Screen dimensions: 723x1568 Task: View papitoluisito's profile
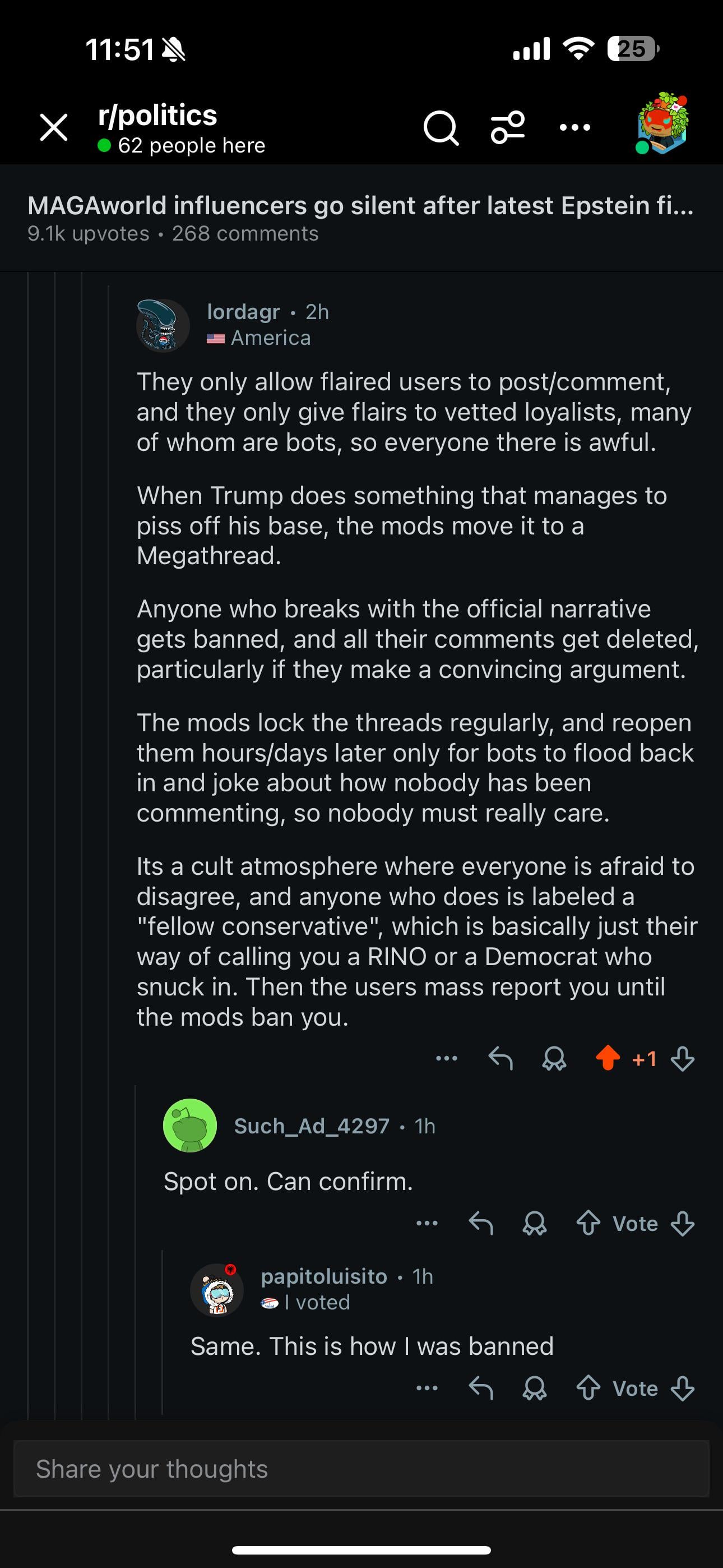[324, 1276]
